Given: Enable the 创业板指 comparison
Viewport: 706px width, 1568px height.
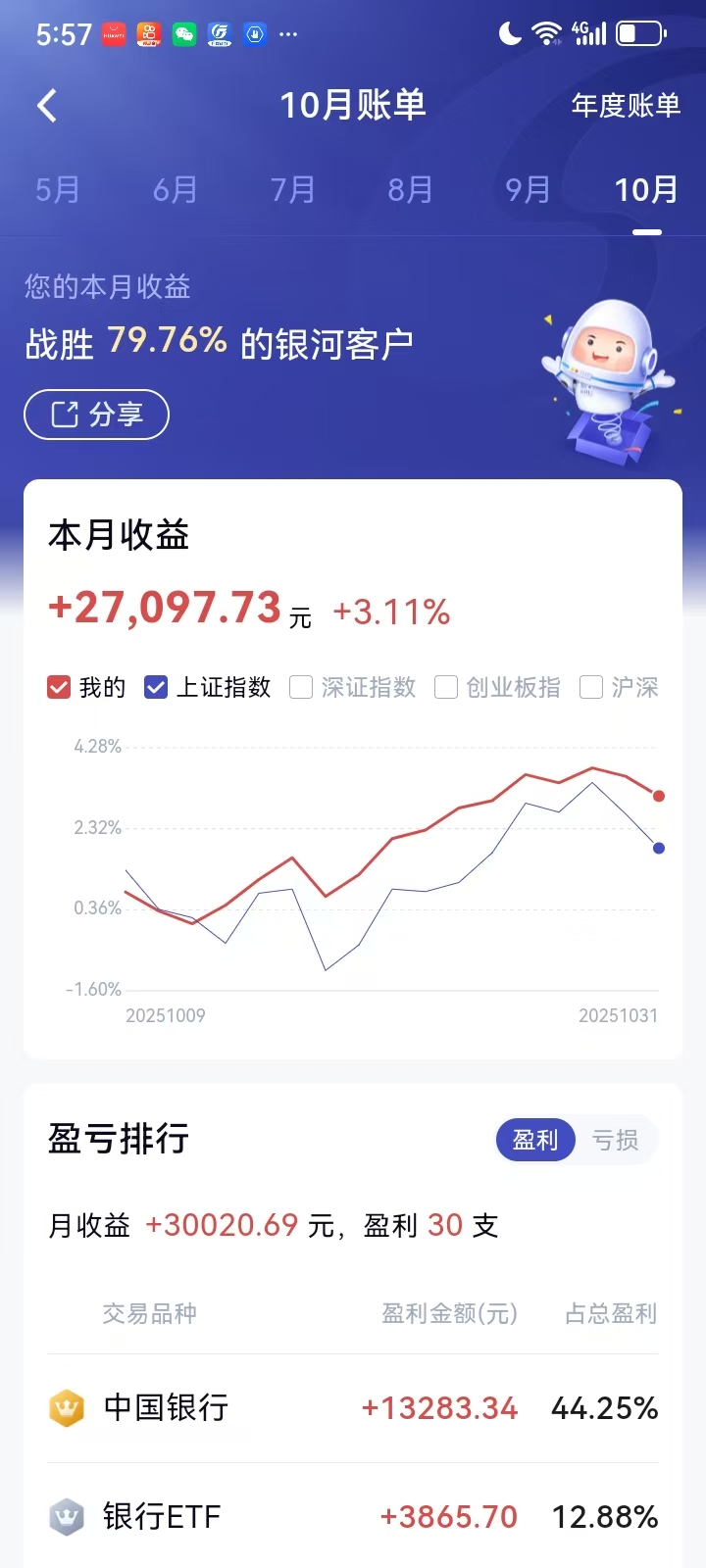Looking at the screenshot, I should (446, 687).
